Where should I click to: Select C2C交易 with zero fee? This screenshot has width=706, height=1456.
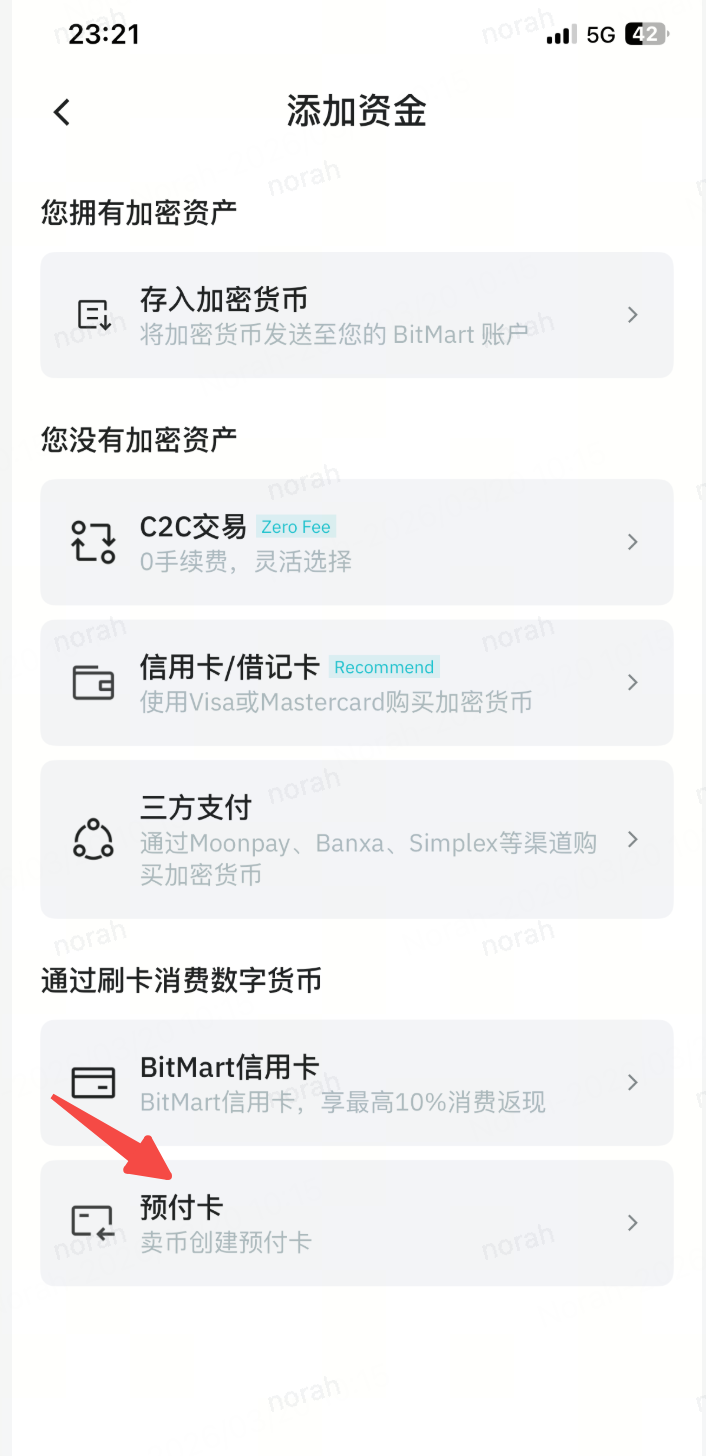click(x=356, y=542)
